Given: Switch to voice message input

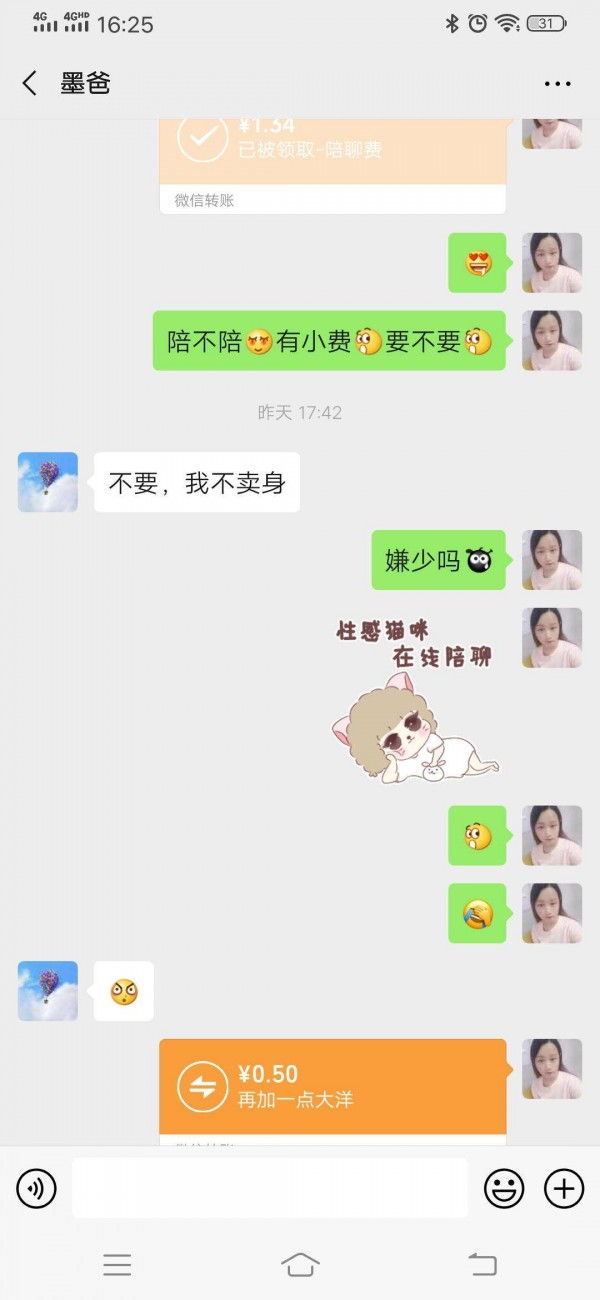Looking at the screenshot, I should click(37, 1189).
